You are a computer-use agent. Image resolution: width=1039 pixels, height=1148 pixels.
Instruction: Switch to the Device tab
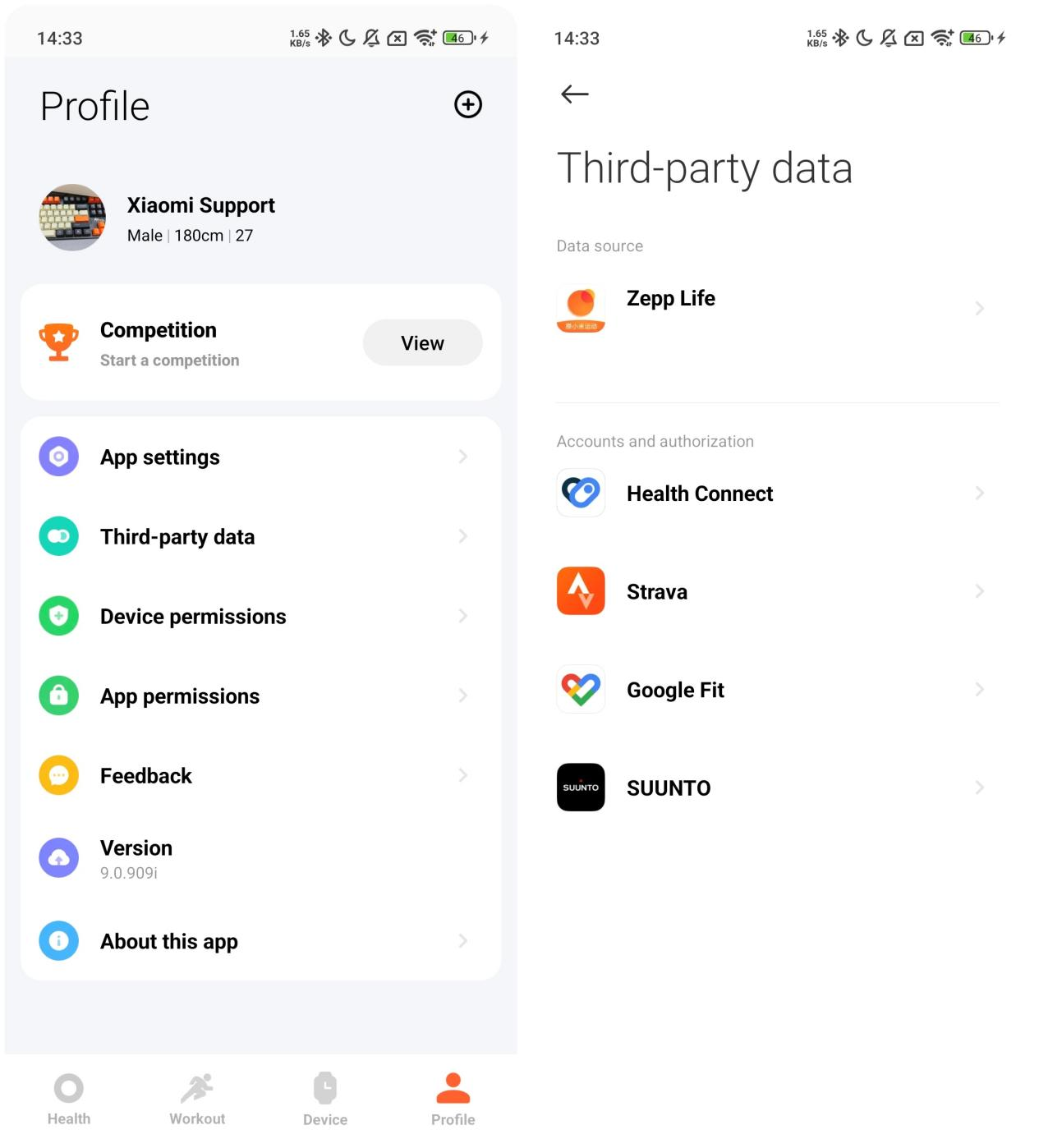(x=325, y=1099)
